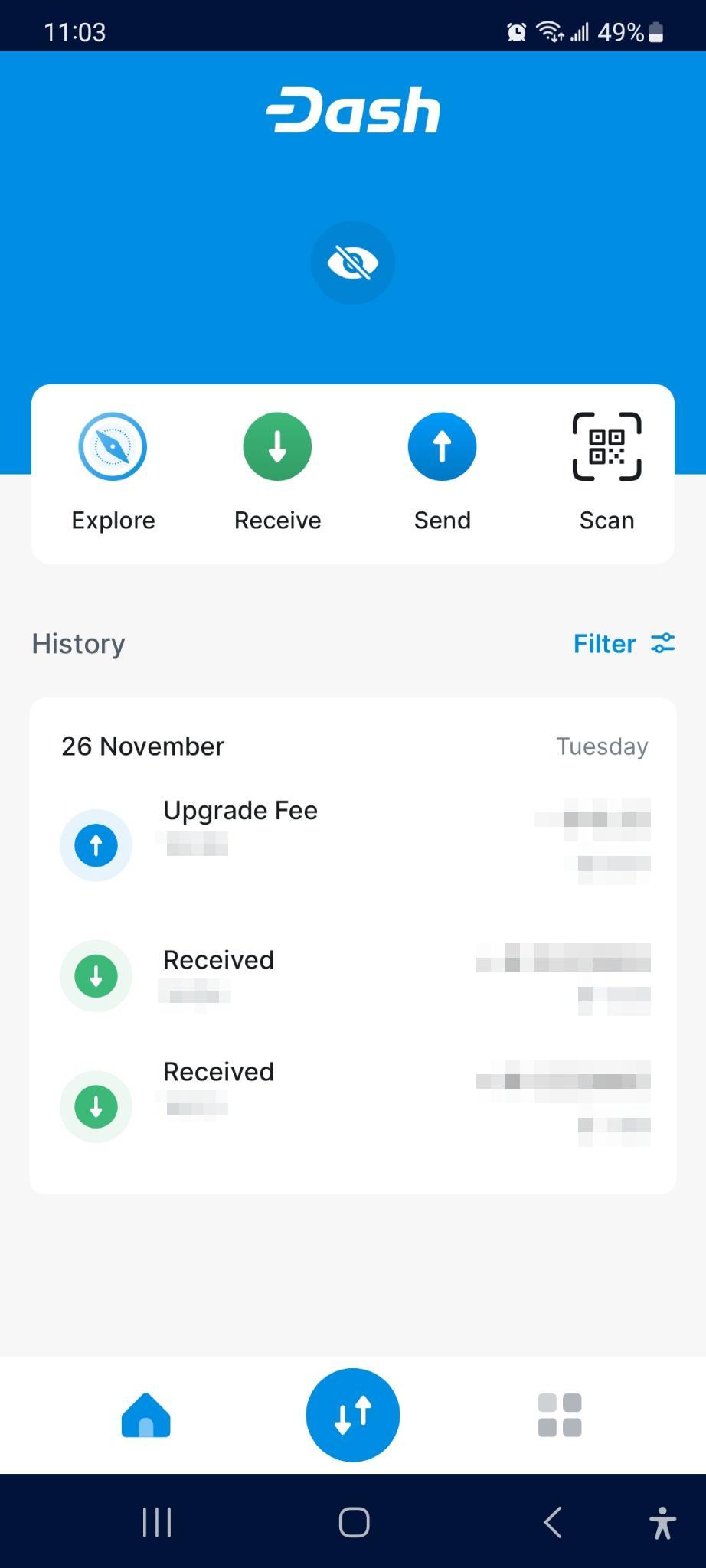Screen dimensions: 706x1568
Task: Reveal the hidden balance with the eye icon
Action: (353, 263)
